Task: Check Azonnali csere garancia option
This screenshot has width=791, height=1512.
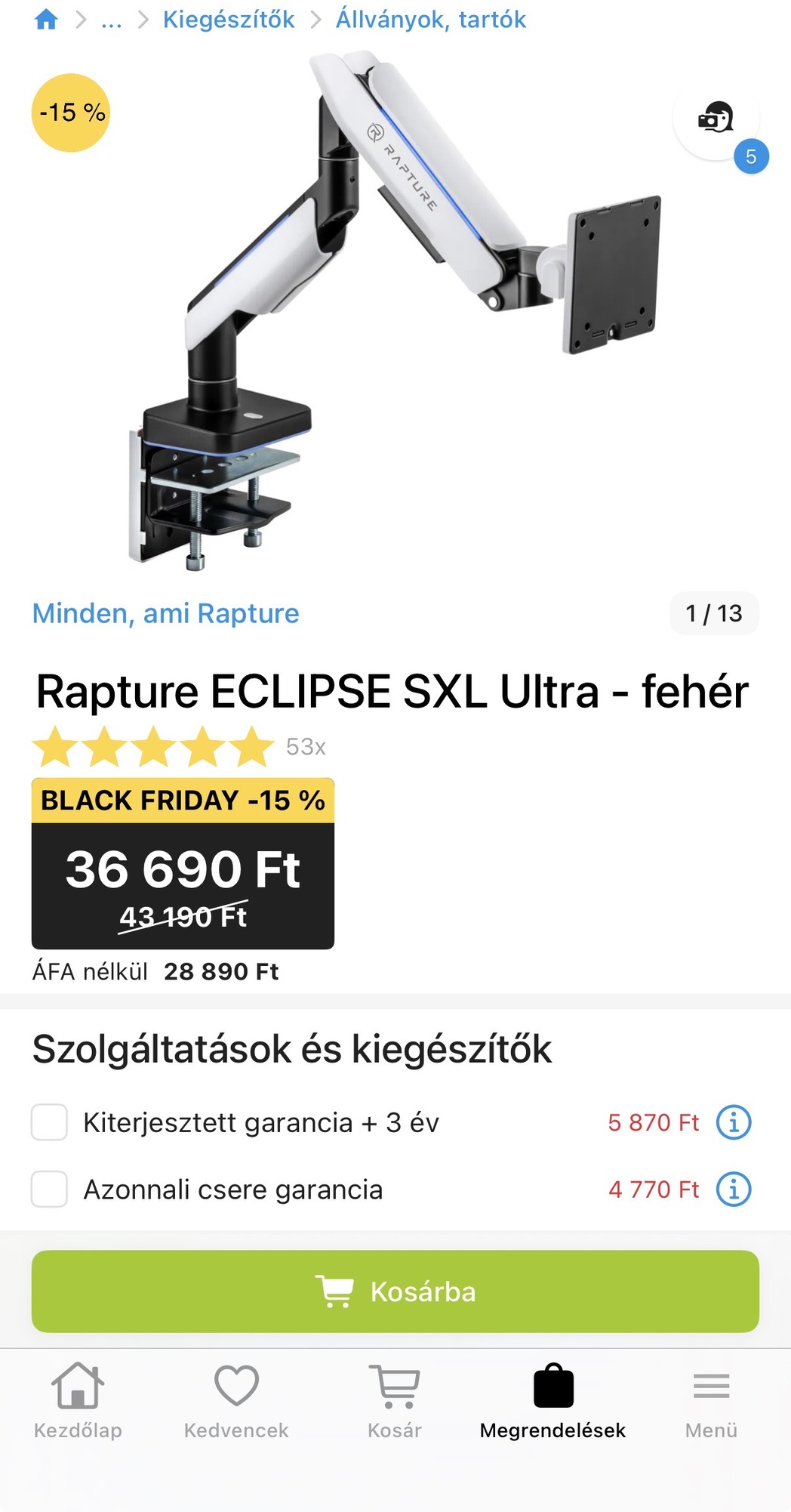Action: (49, 1190)
